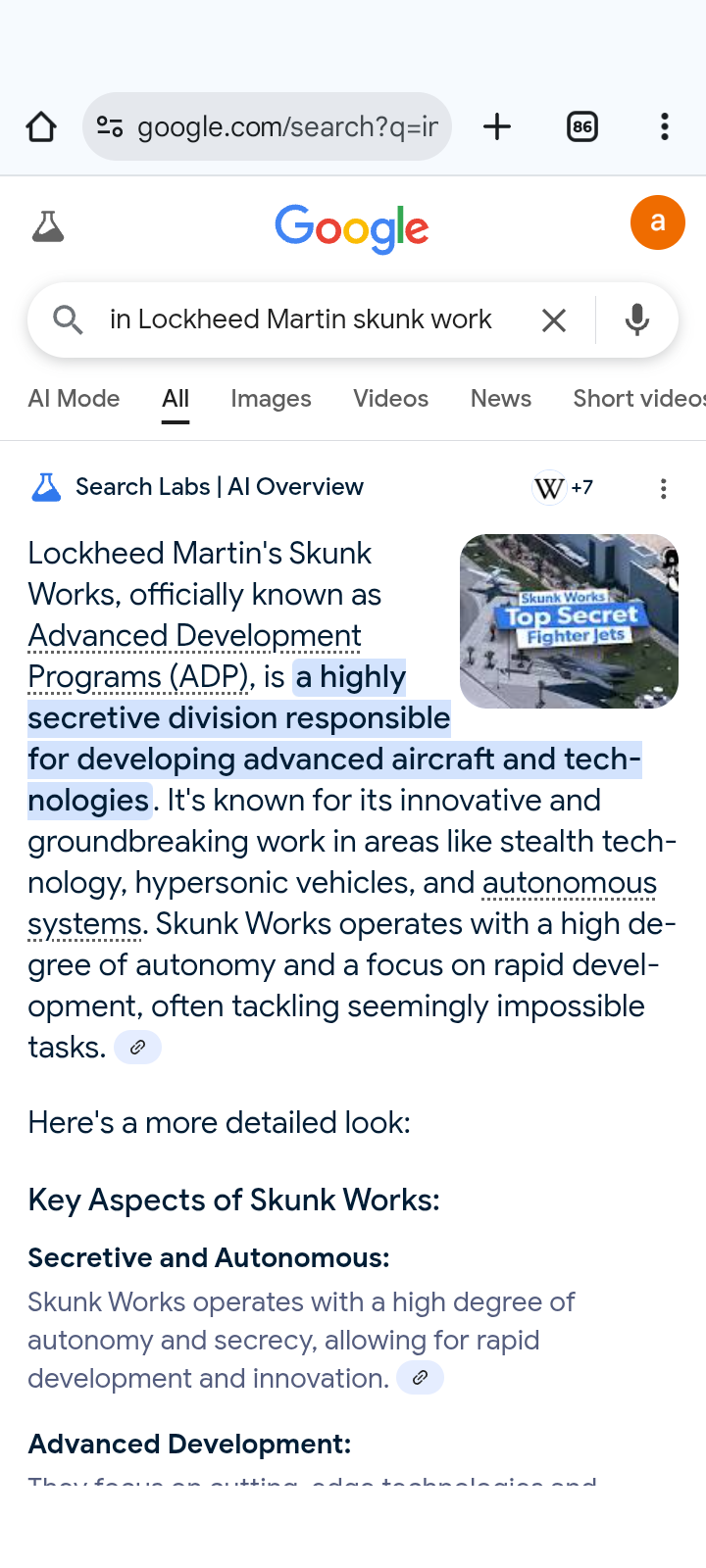Open Search Labs flask icon
This screenshot has height=1568, width=706.
point(47,227)
